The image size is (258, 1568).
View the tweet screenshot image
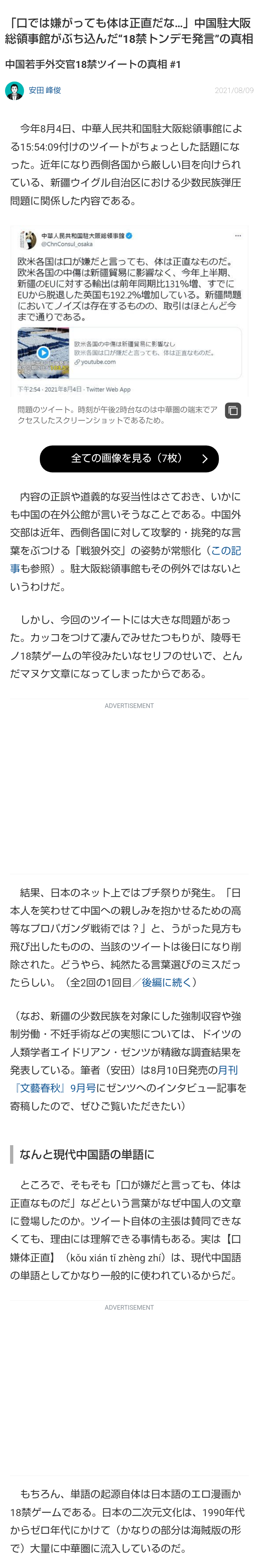(x=129, y=311)
